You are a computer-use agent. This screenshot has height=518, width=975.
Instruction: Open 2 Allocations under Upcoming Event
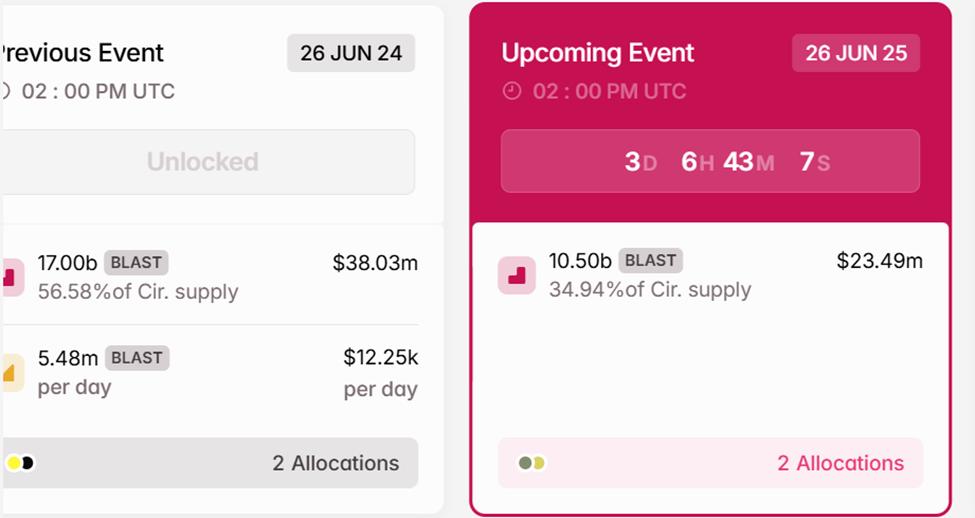(x=710, y=463)
